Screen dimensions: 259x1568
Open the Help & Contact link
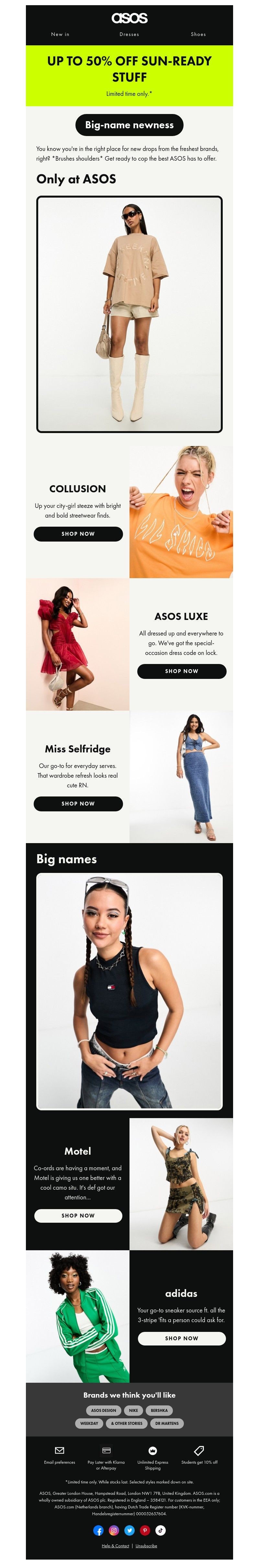click(116, 1545)
